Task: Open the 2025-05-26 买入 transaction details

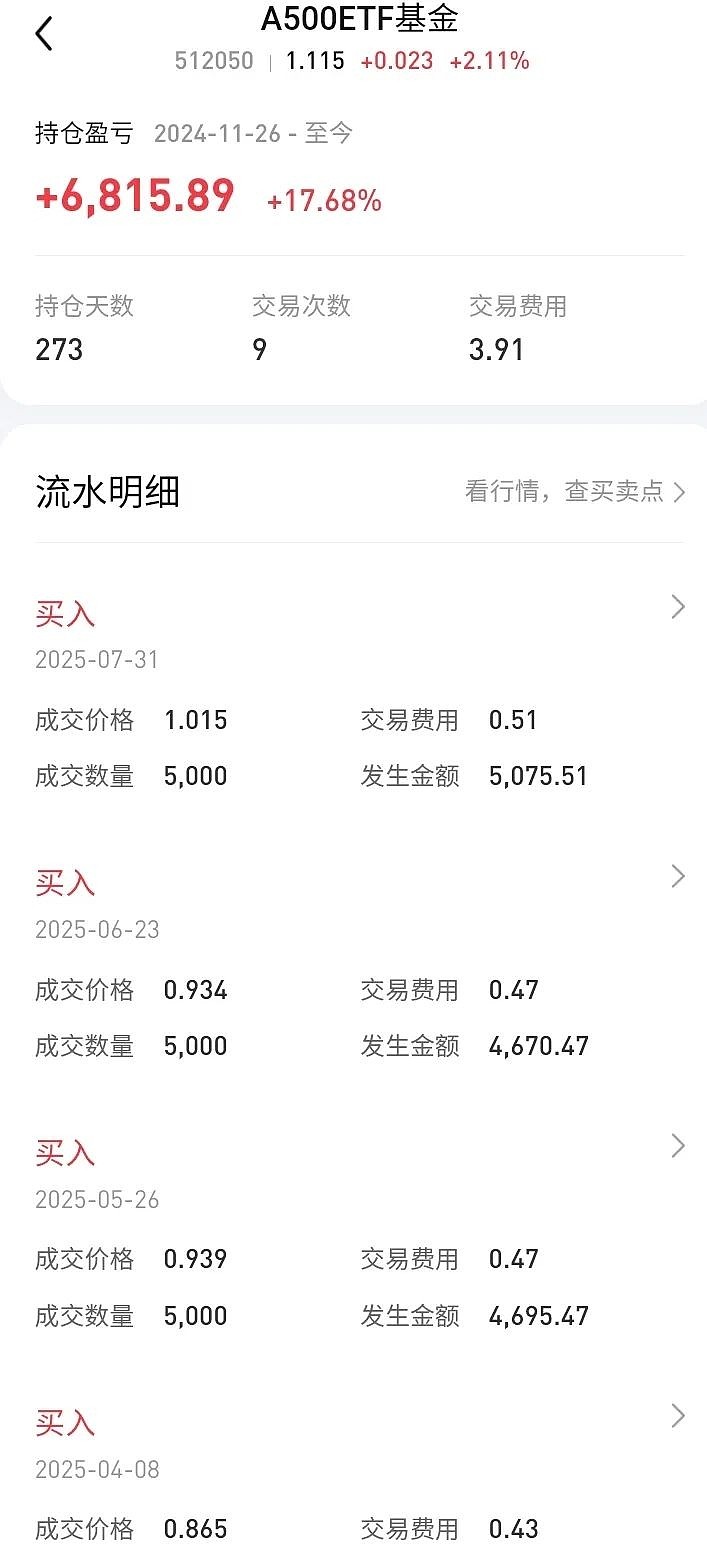Action: (x=677, y=1146)
